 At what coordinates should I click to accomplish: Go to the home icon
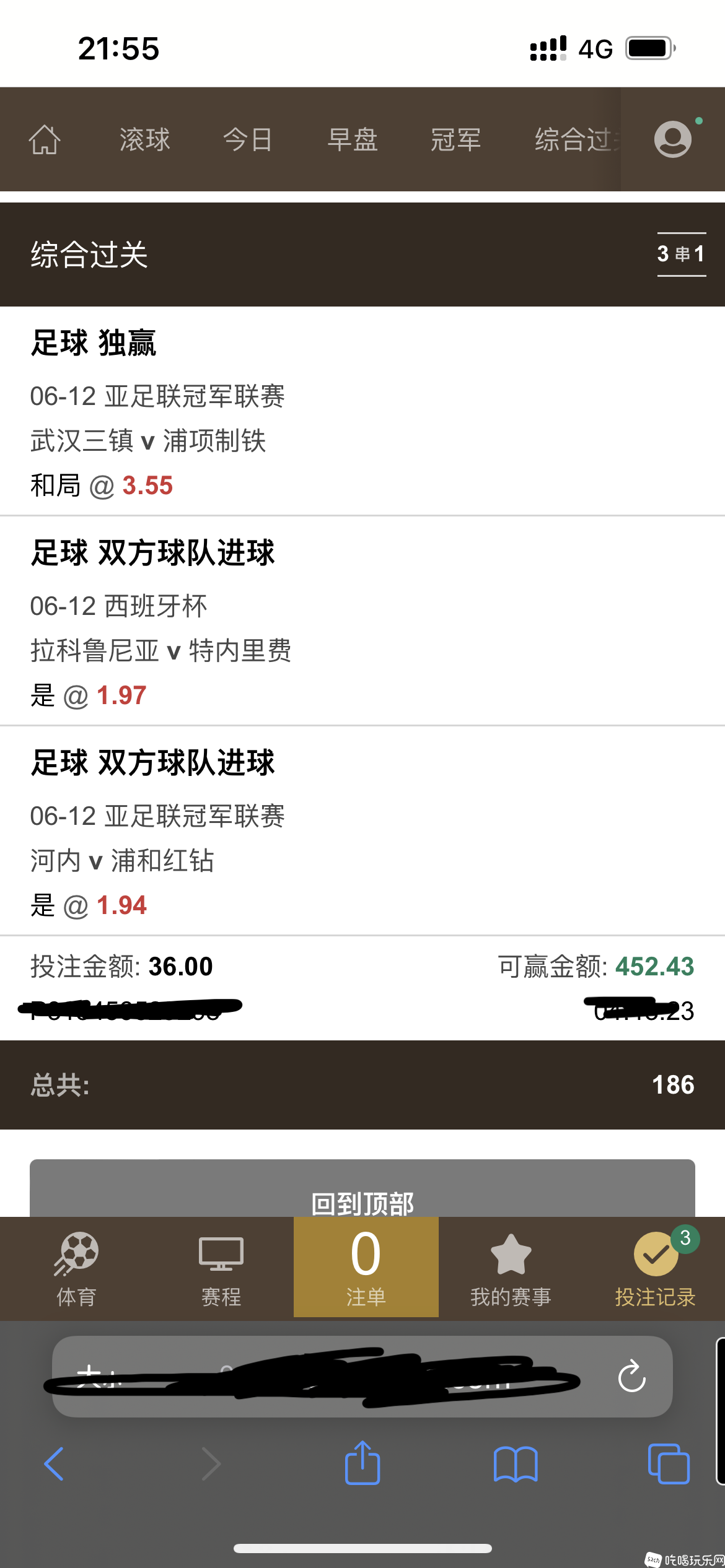(45, 139)
